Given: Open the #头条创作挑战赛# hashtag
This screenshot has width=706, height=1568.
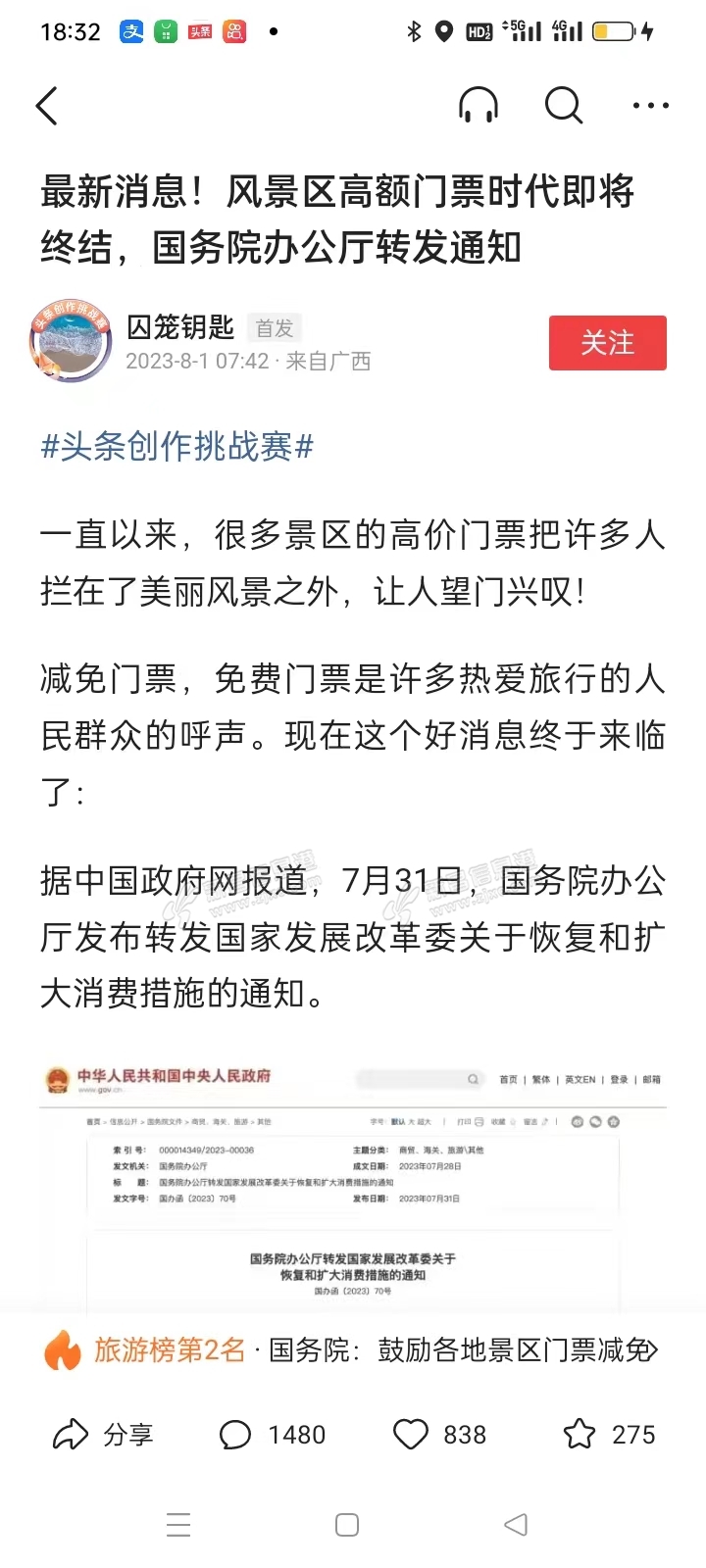Looking at the screenshot, I should tap(176, 447).
